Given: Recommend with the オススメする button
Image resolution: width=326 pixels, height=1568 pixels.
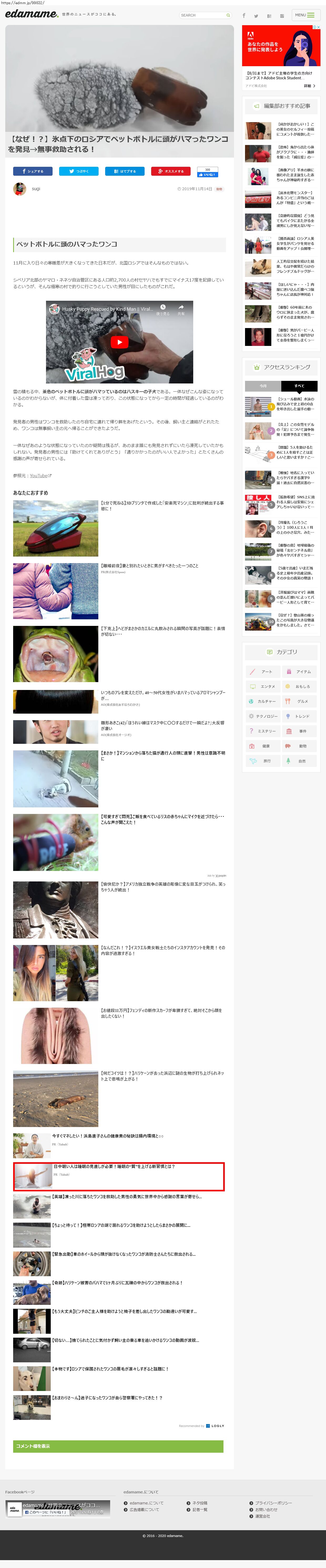Looking at the screenshot, I should pyautogui.click(x=171, y=172).
